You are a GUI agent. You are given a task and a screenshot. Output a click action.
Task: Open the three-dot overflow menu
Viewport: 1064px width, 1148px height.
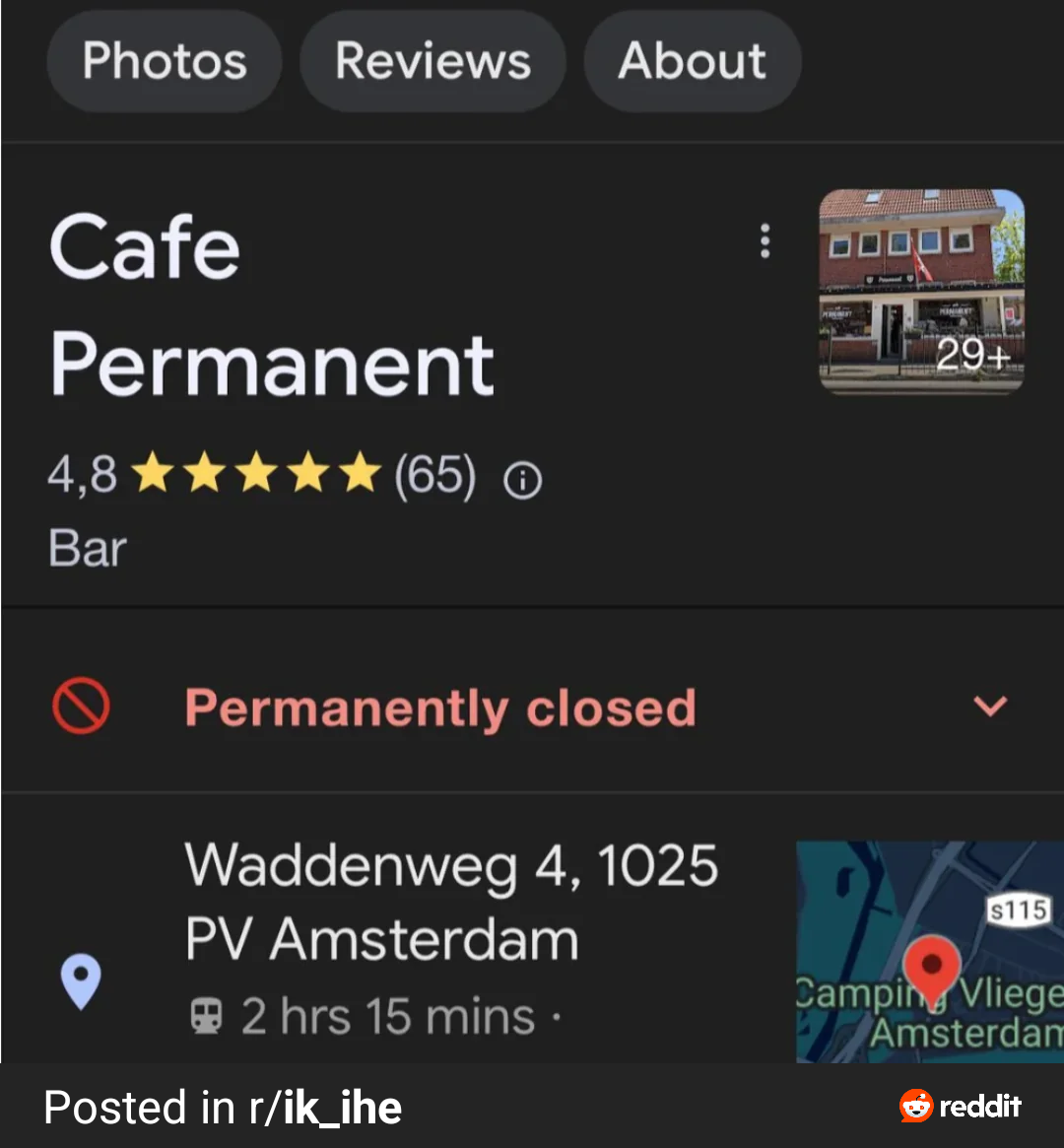765,241
